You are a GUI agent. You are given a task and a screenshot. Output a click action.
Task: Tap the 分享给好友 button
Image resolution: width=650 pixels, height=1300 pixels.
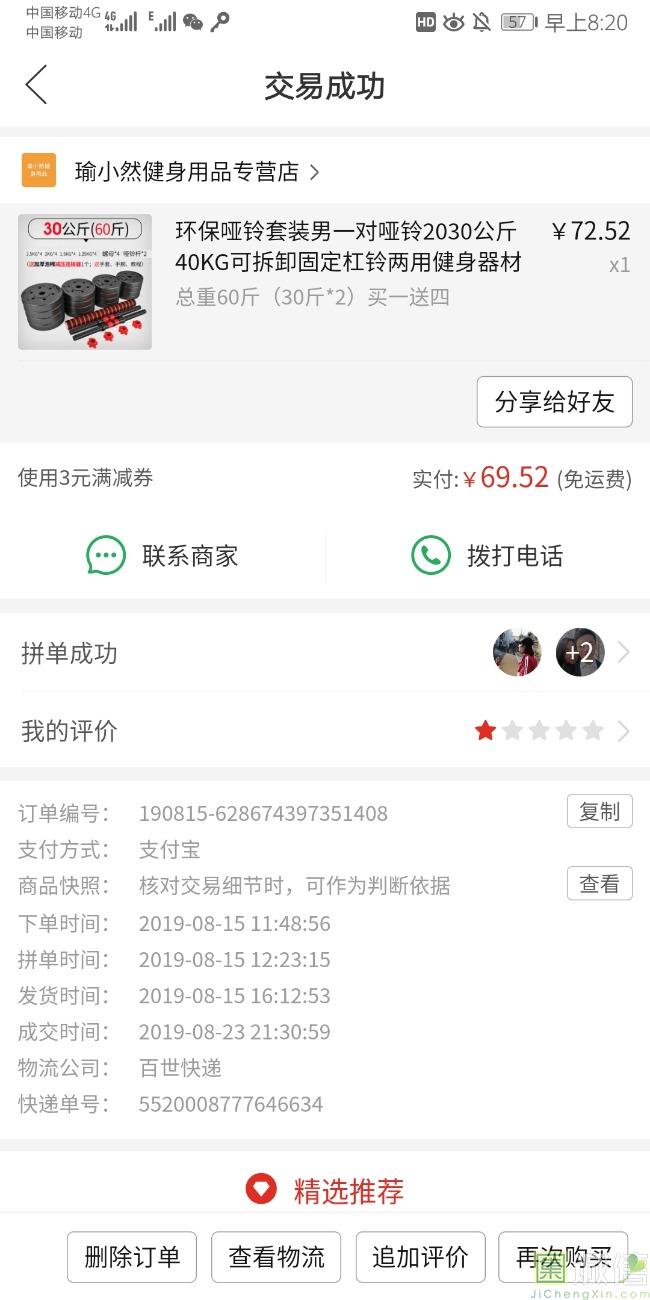point(554,402)
